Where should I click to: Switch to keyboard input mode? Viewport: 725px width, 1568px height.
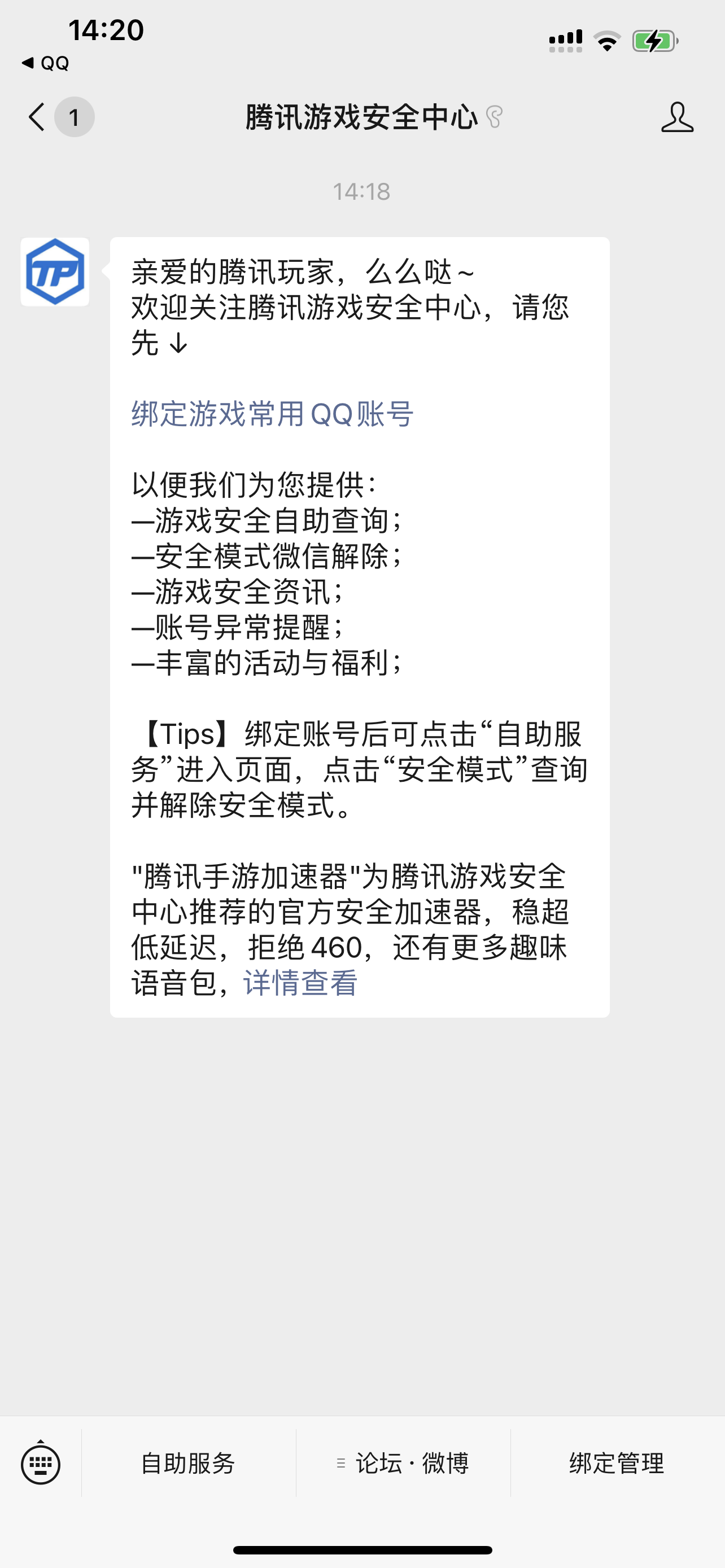(x=40, y=1462)
